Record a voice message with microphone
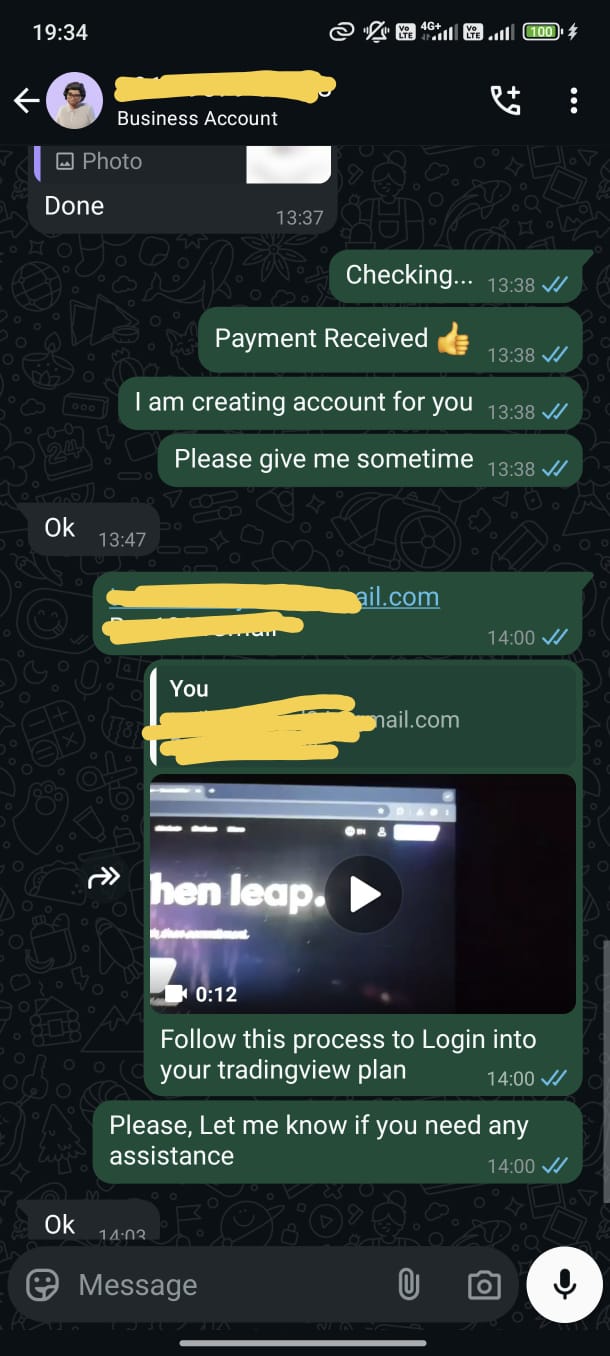 [565, 1285]
